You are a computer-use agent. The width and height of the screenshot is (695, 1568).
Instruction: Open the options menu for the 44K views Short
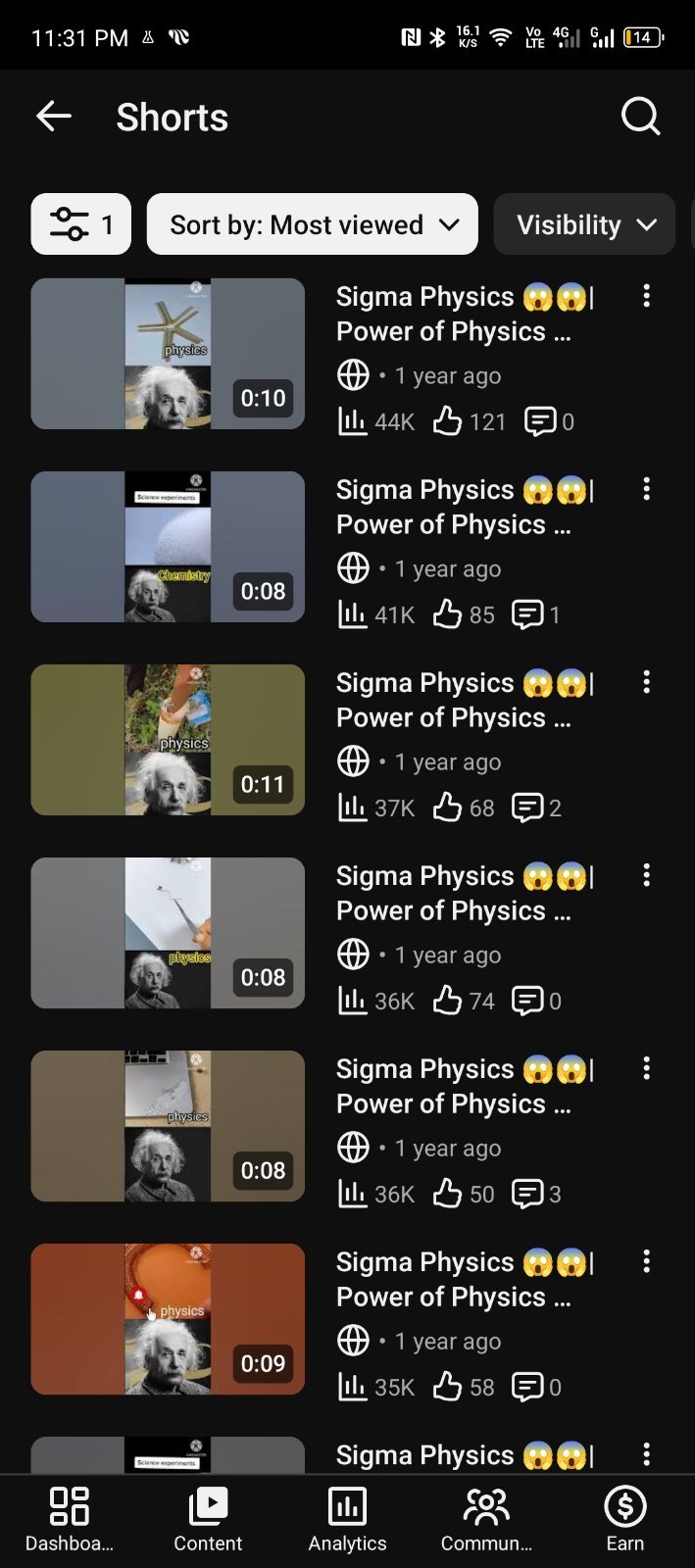click(x=646, y=296)
